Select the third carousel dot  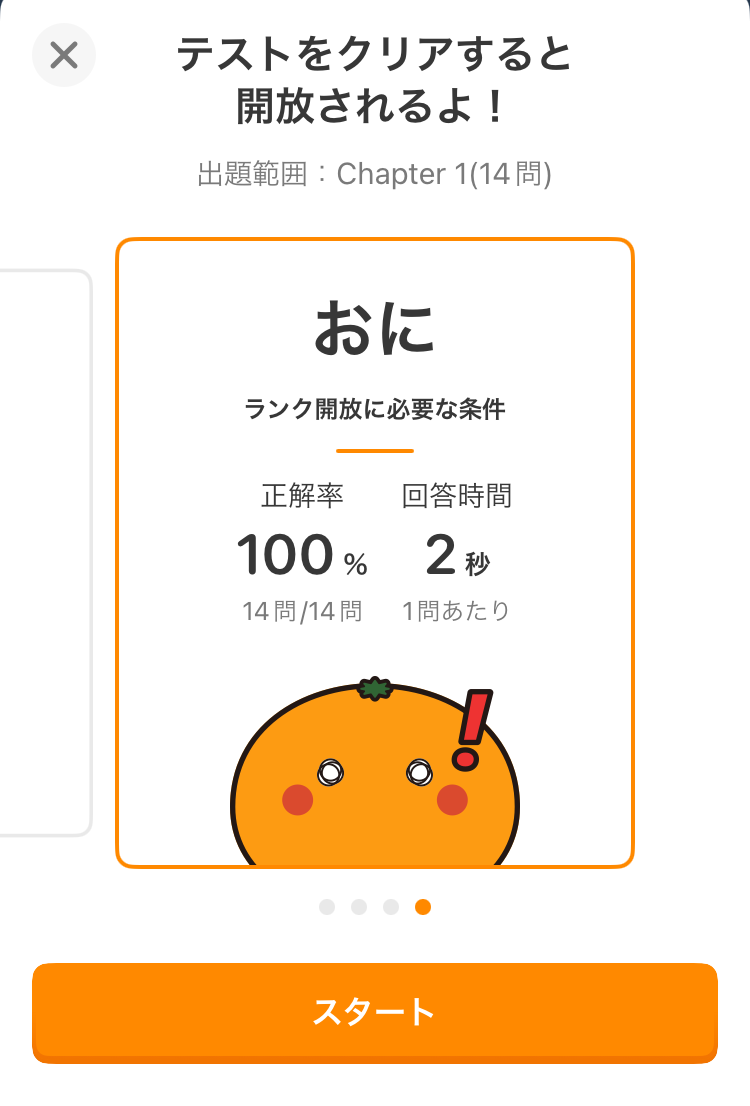[x=391, y=908]
